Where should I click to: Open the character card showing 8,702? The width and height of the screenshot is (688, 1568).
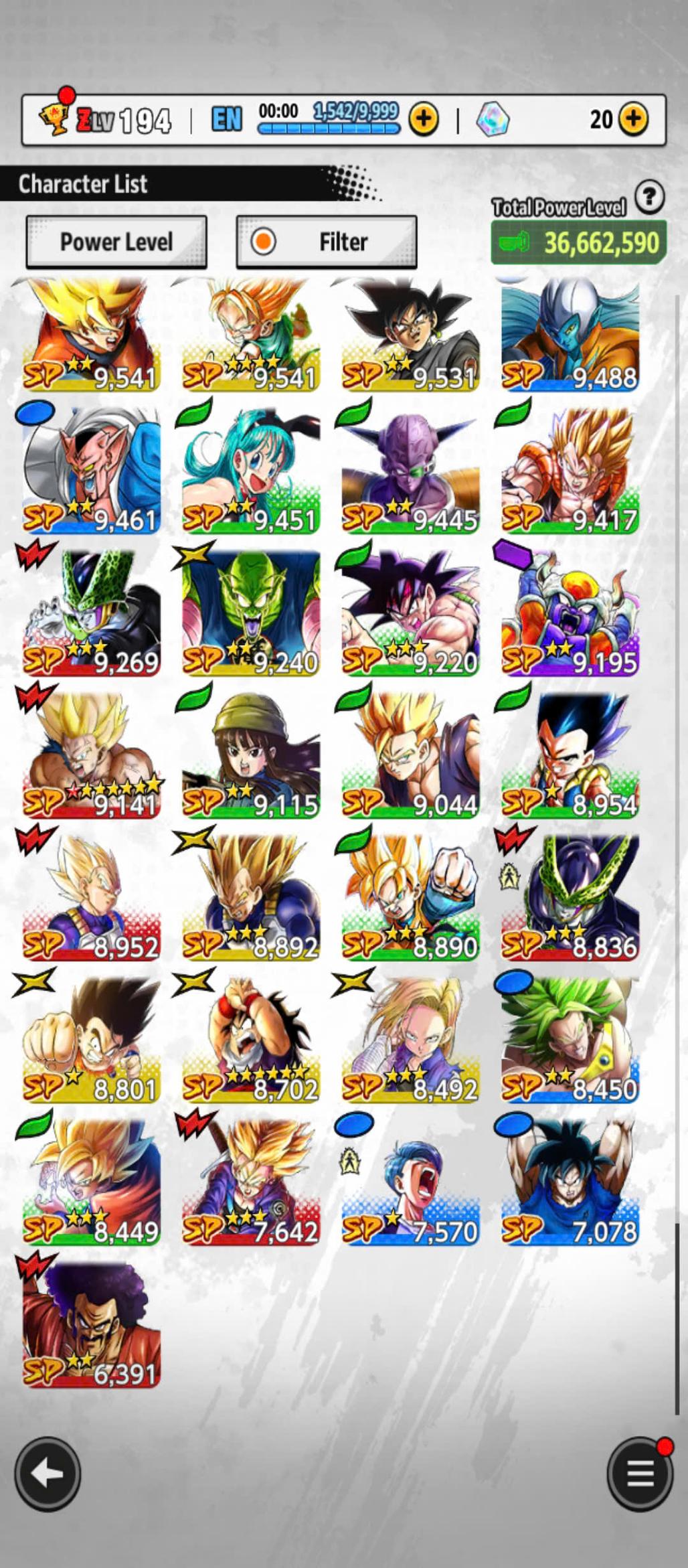coord(251,1040)
